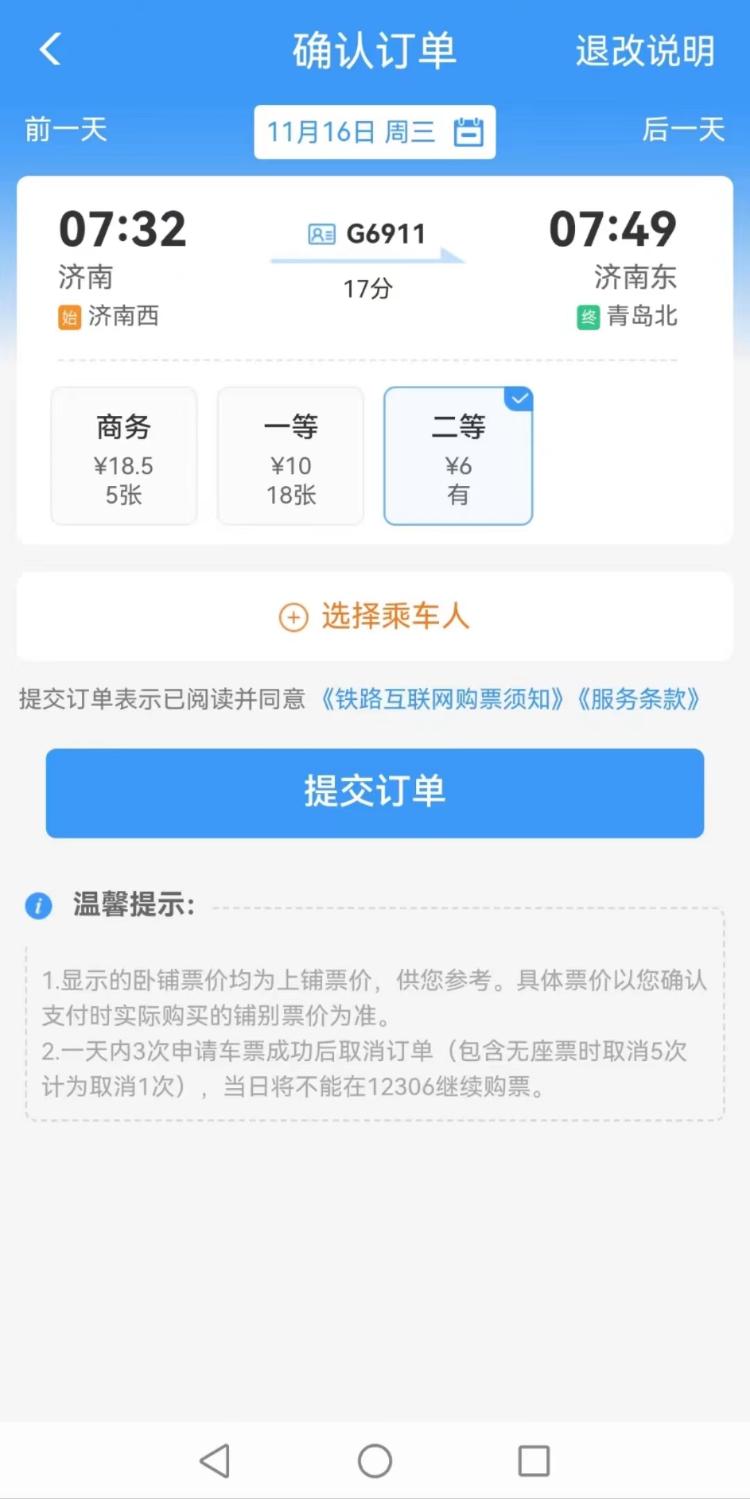Open the date picker for 11月16日
750x1499 pixels.
click(374, 132)
